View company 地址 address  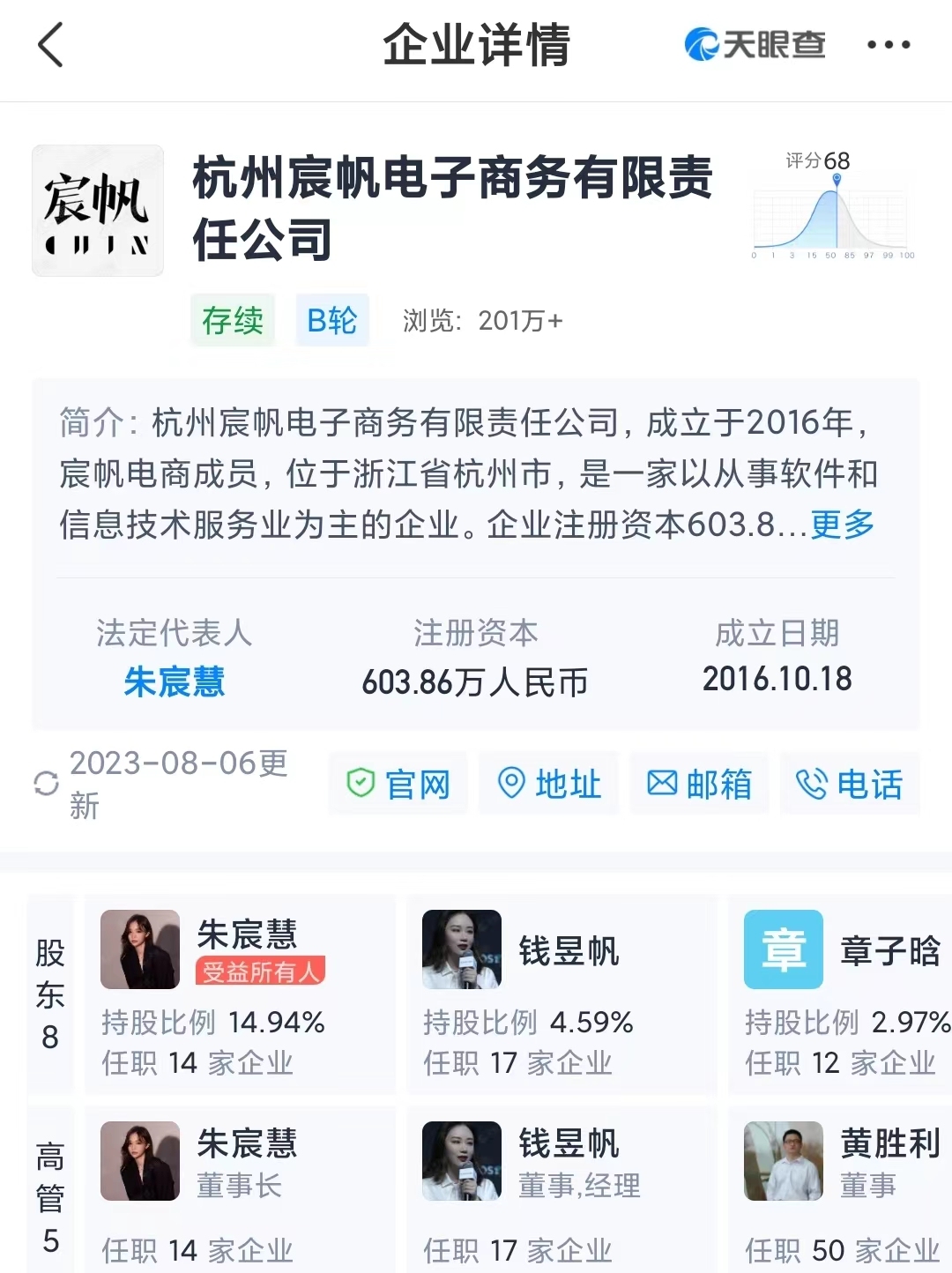pyautogui.click(x=549, y=783)
